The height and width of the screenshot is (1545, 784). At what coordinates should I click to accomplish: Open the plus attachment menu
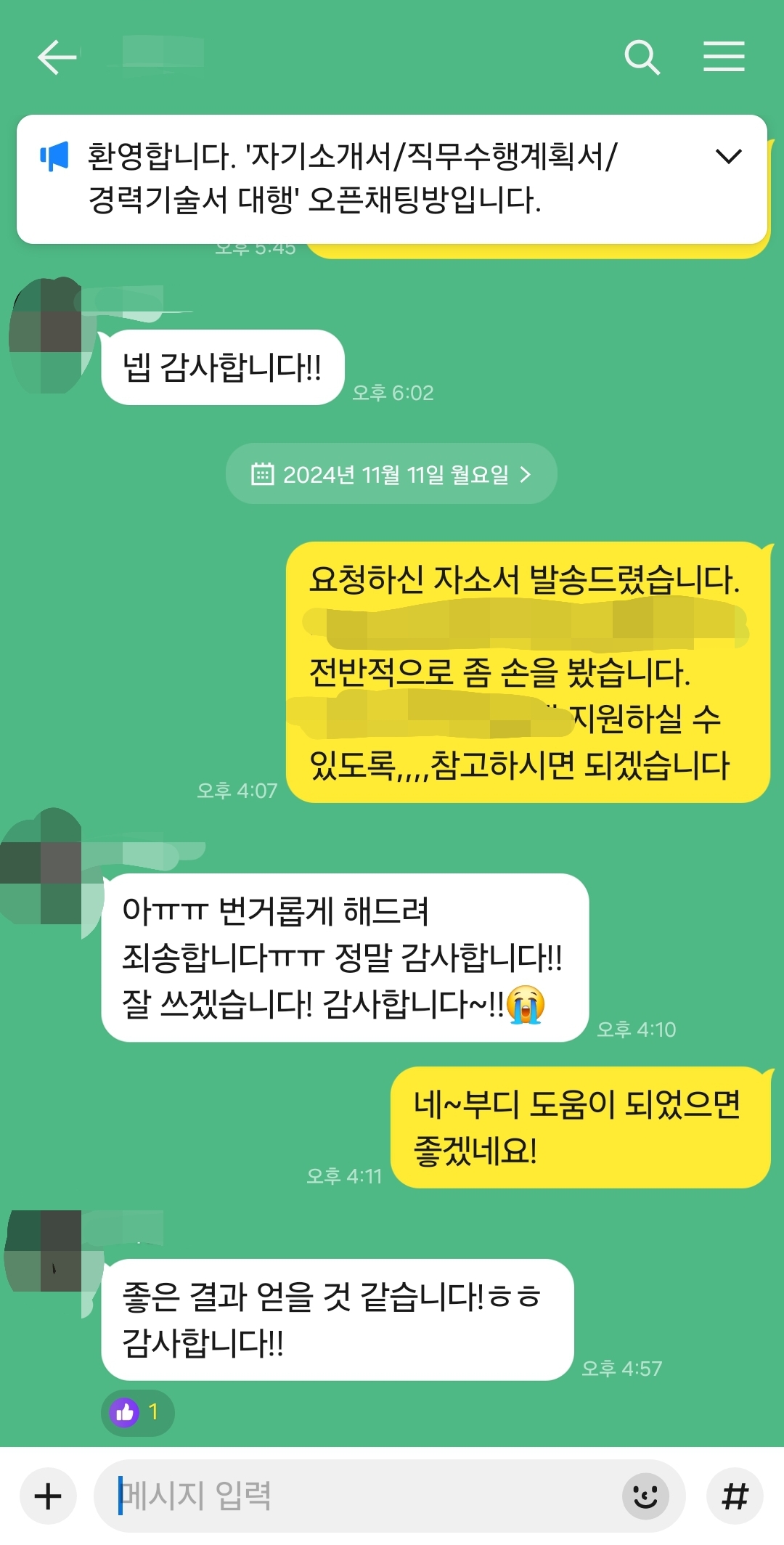point(48,1496)
